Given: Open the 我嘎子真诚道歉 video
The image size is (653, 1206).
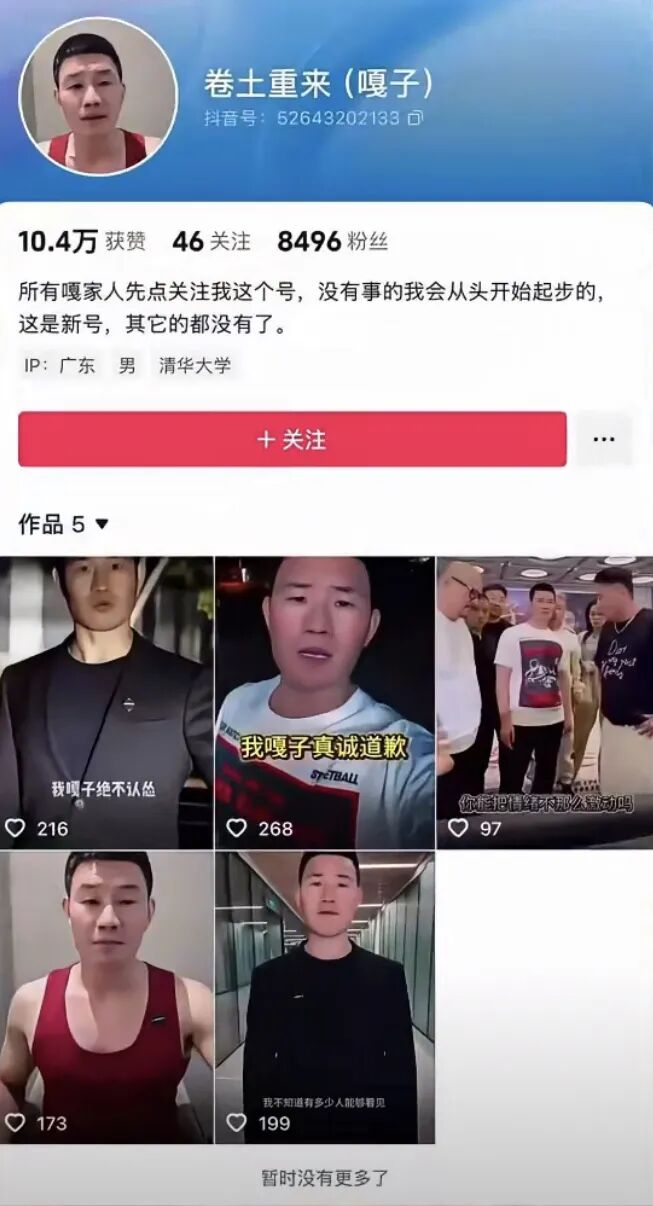Looking at the screenshot, I should [325, 702].
